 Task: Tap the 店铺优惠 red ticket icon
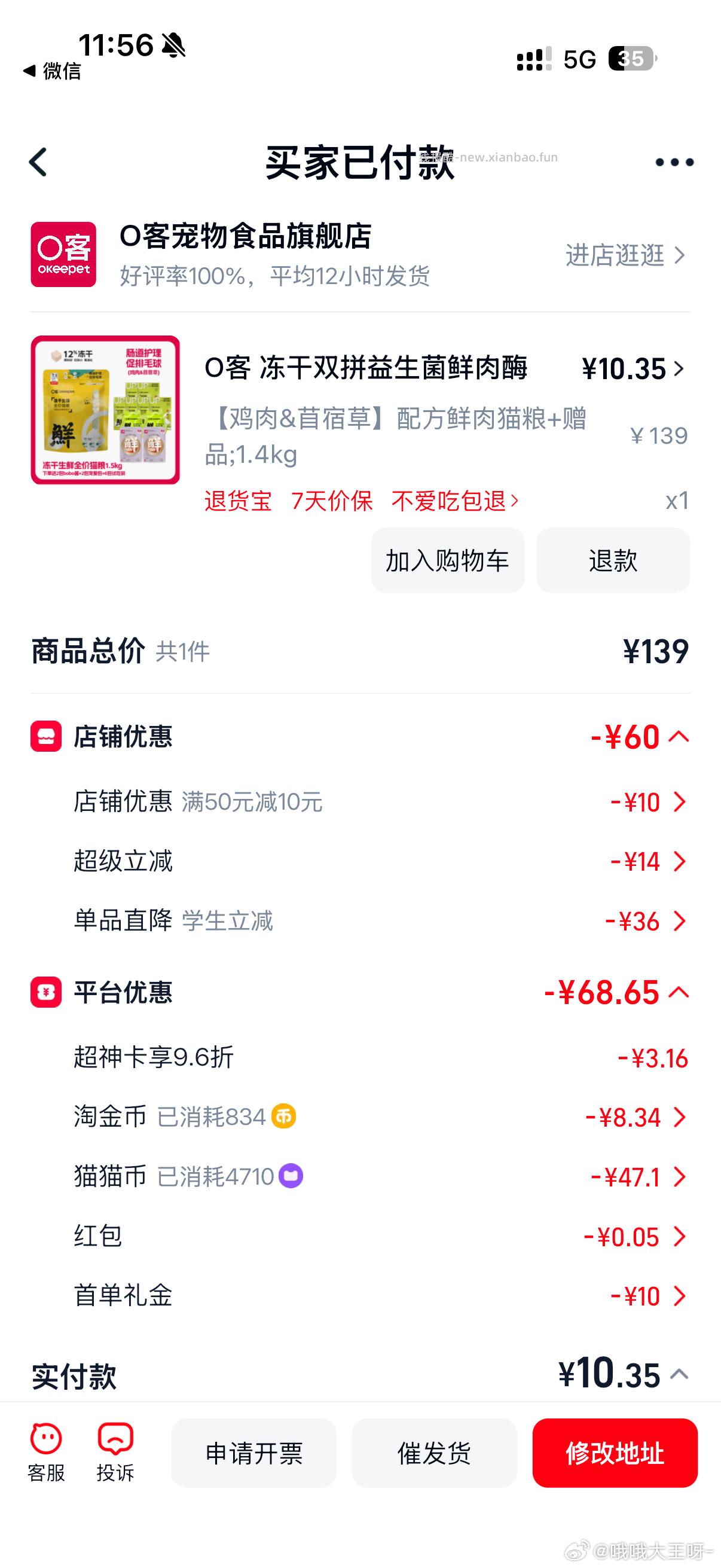tap(45, 737)
